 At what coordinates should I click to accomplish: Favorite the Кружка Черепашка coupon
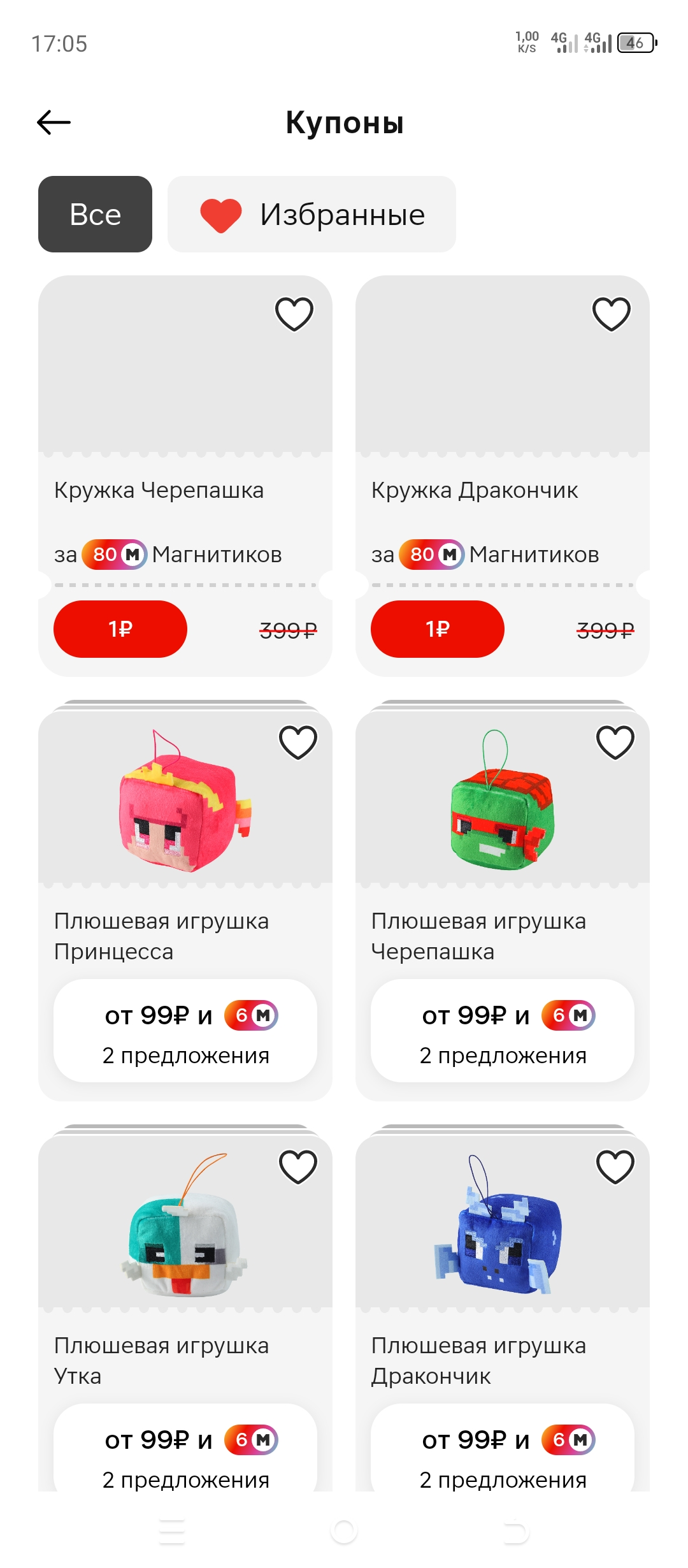294,314
